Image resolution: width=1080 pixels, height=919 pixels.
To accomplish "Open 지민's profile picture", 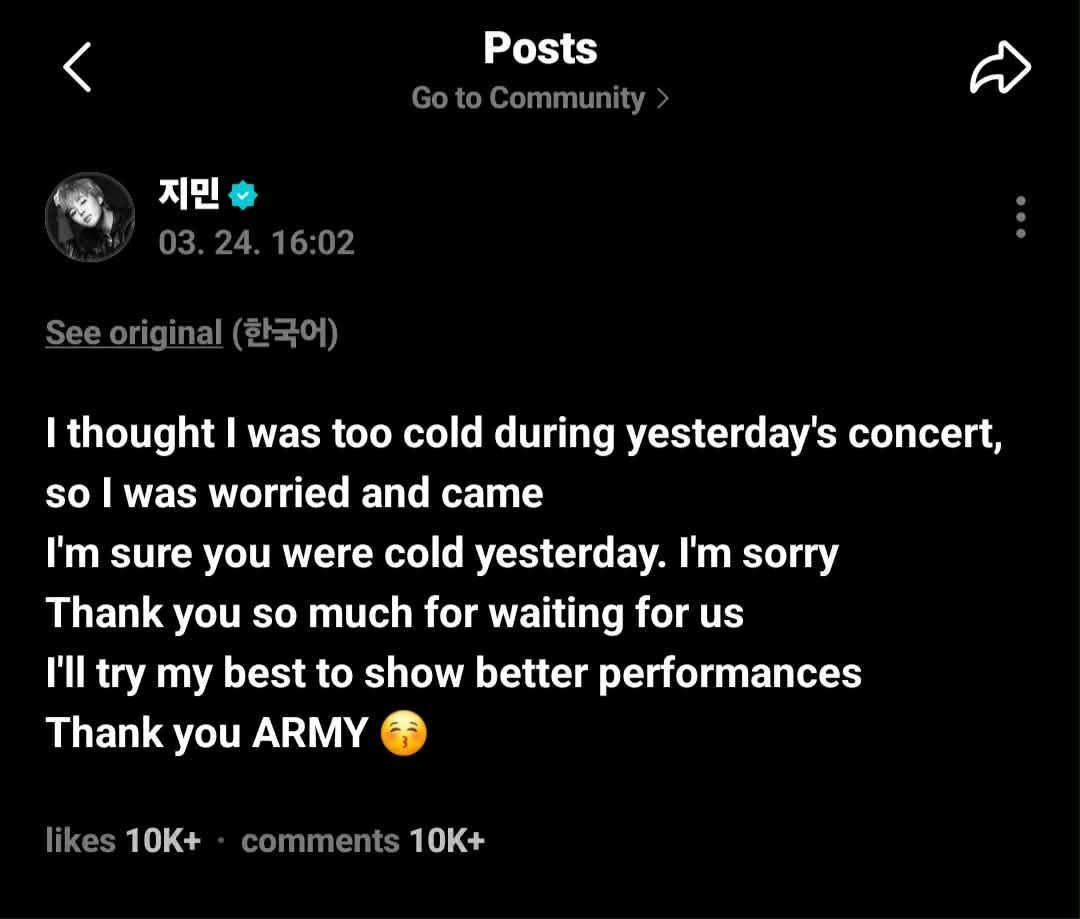I will (90, 217).
